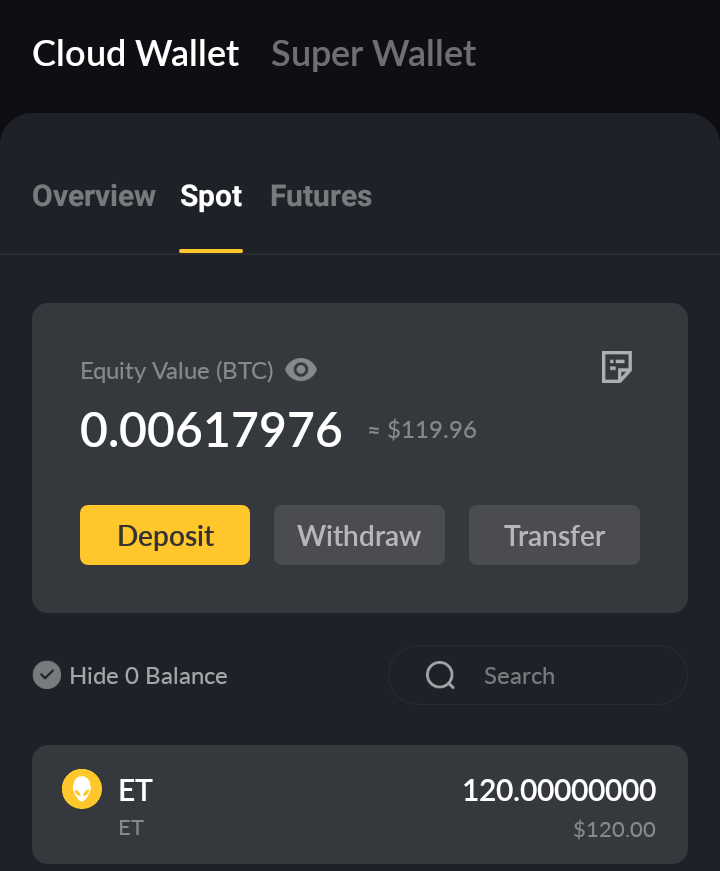Screen dimensions: 720x871
Task: Uncheck Hide 0 Balance
Action: pos(47,676)
